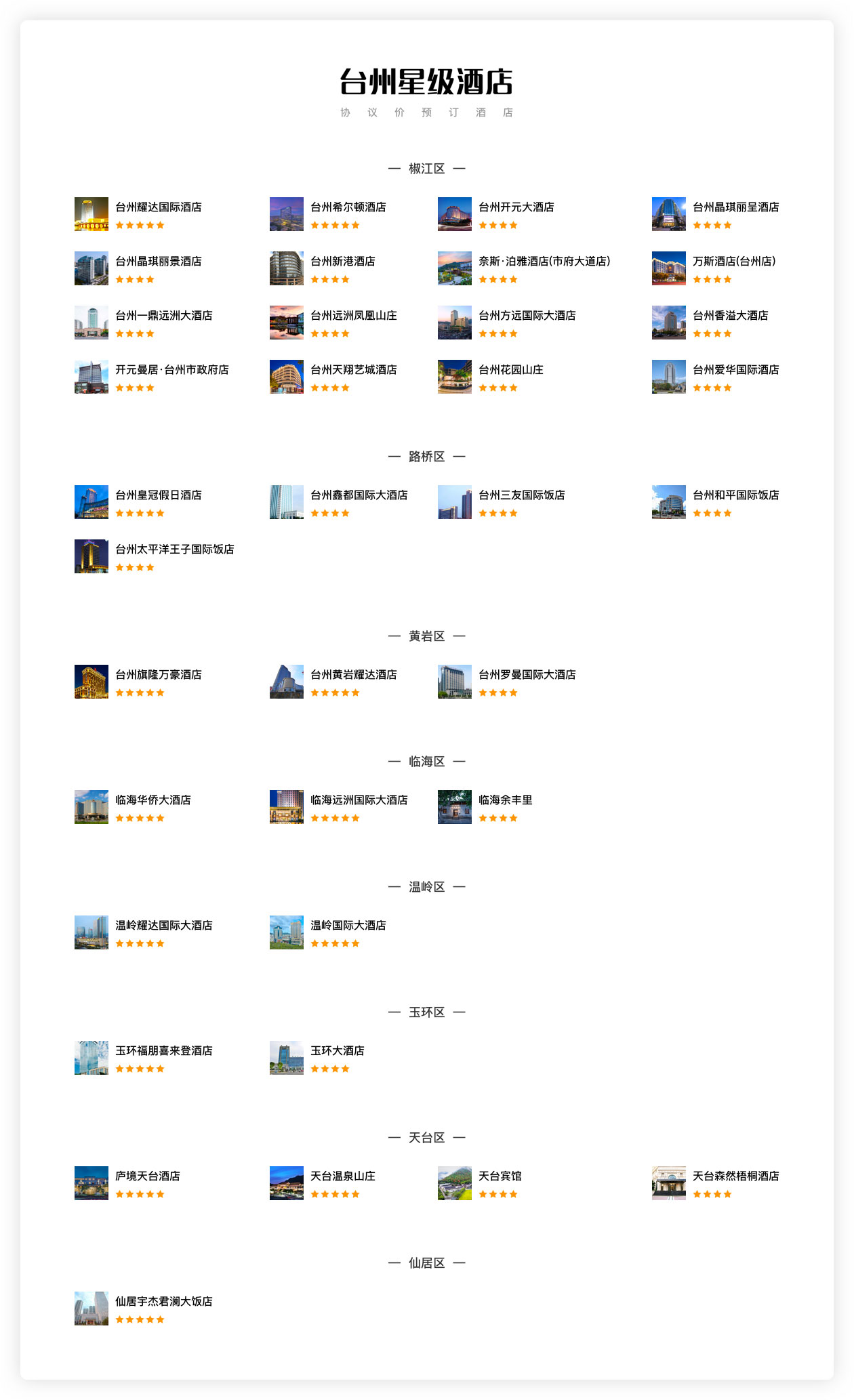
Task: Select 天台森然梧桐酒店
Action: click(735, 1176)
